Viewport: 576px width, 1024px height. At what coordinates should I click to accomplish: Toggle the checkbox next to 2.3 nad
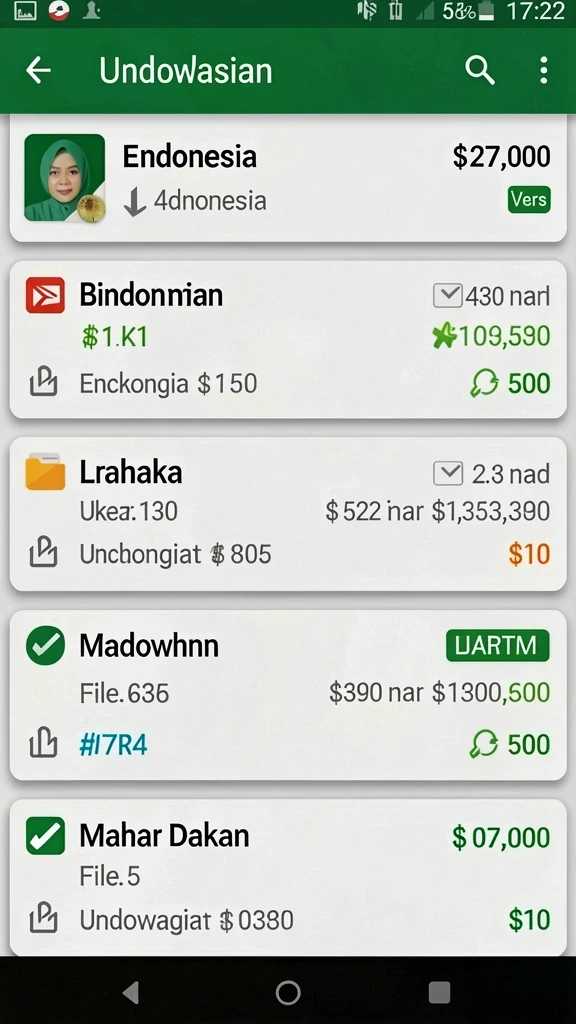pyautogui.click(x=448, y=473)
